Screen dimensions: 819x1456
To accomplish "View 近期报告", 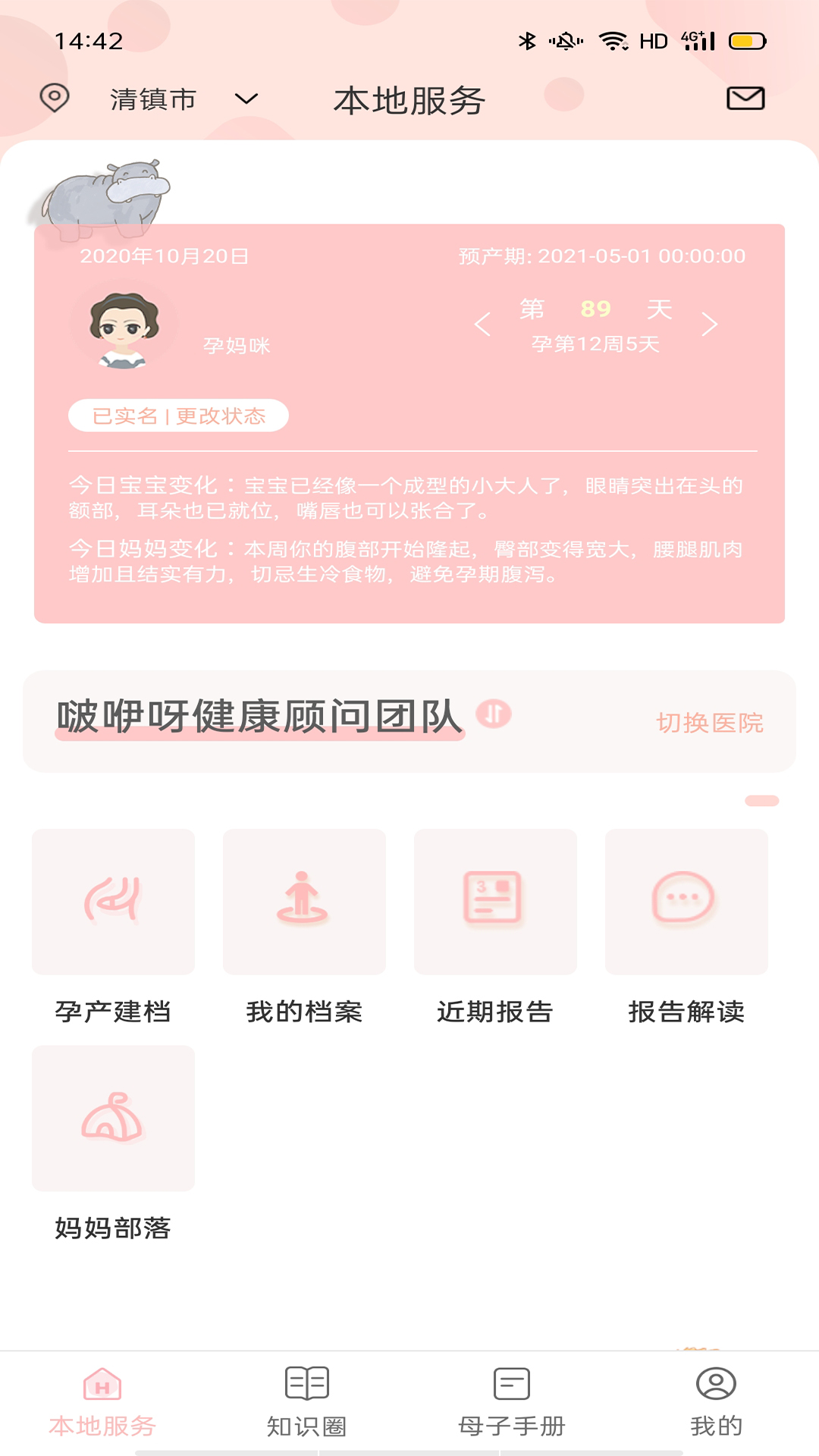I will pyautogui.click(x=495, y=902).
